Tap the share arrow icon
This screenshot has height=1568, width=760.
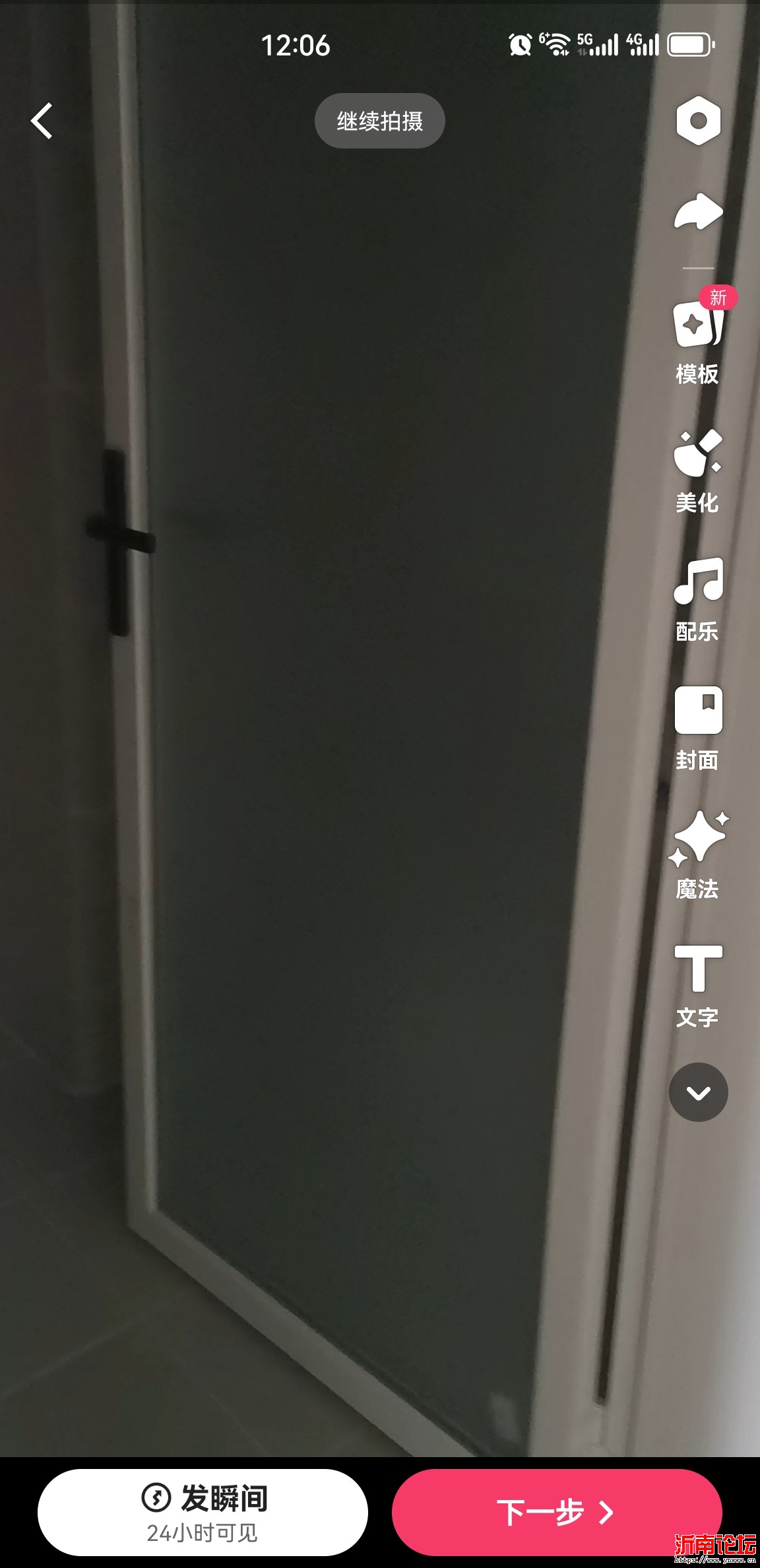coord(698,212)
